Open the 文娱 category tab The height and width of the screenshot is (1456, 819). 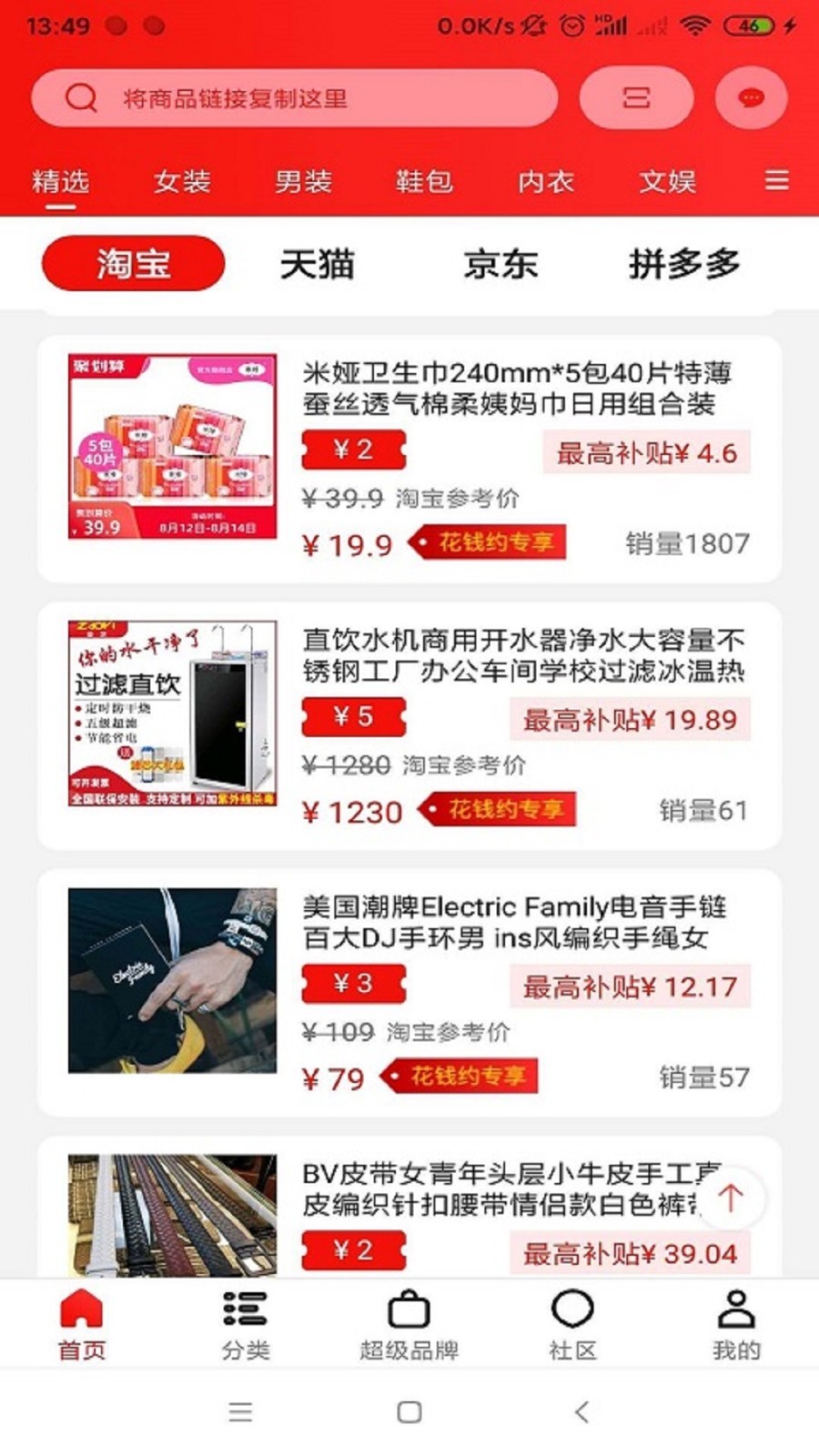click(x=667, y=181)
